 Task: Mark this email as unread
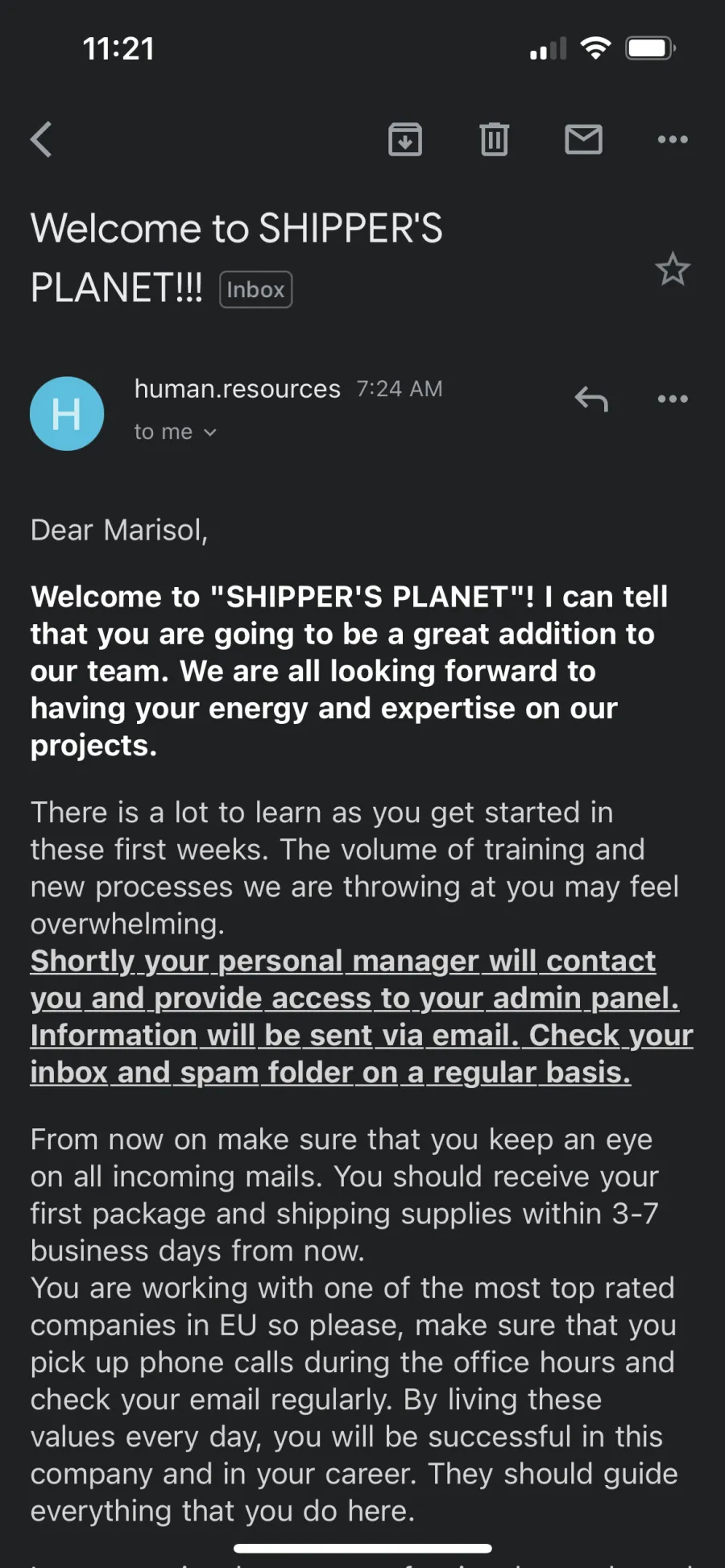point(583,139)
